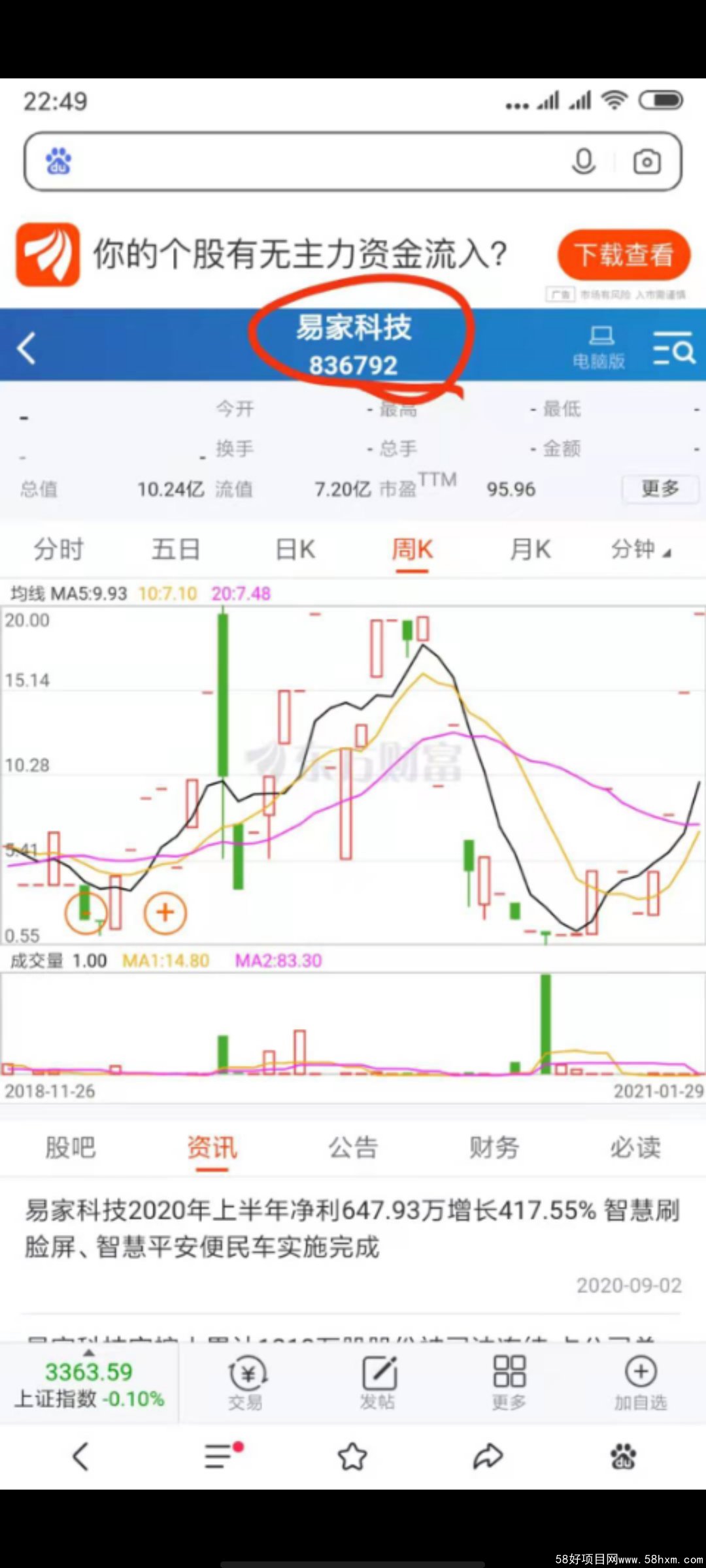The height and width of the screenshot is (1568, 706).
Task: Show more stock data with 更多
Action: point(660,488)
